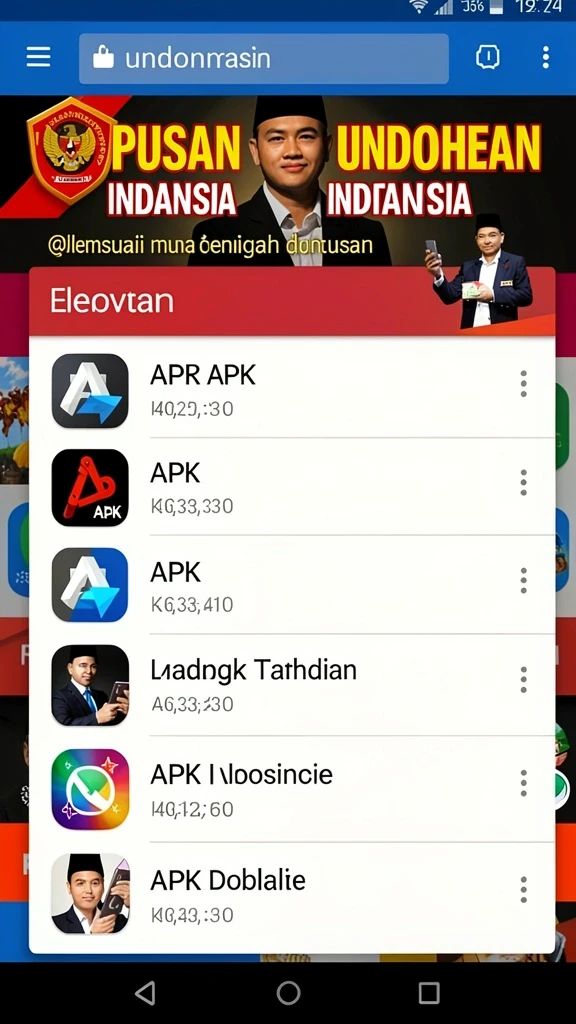Select the APK item with red icon
576x1024 pixels.
pos(292,488)
